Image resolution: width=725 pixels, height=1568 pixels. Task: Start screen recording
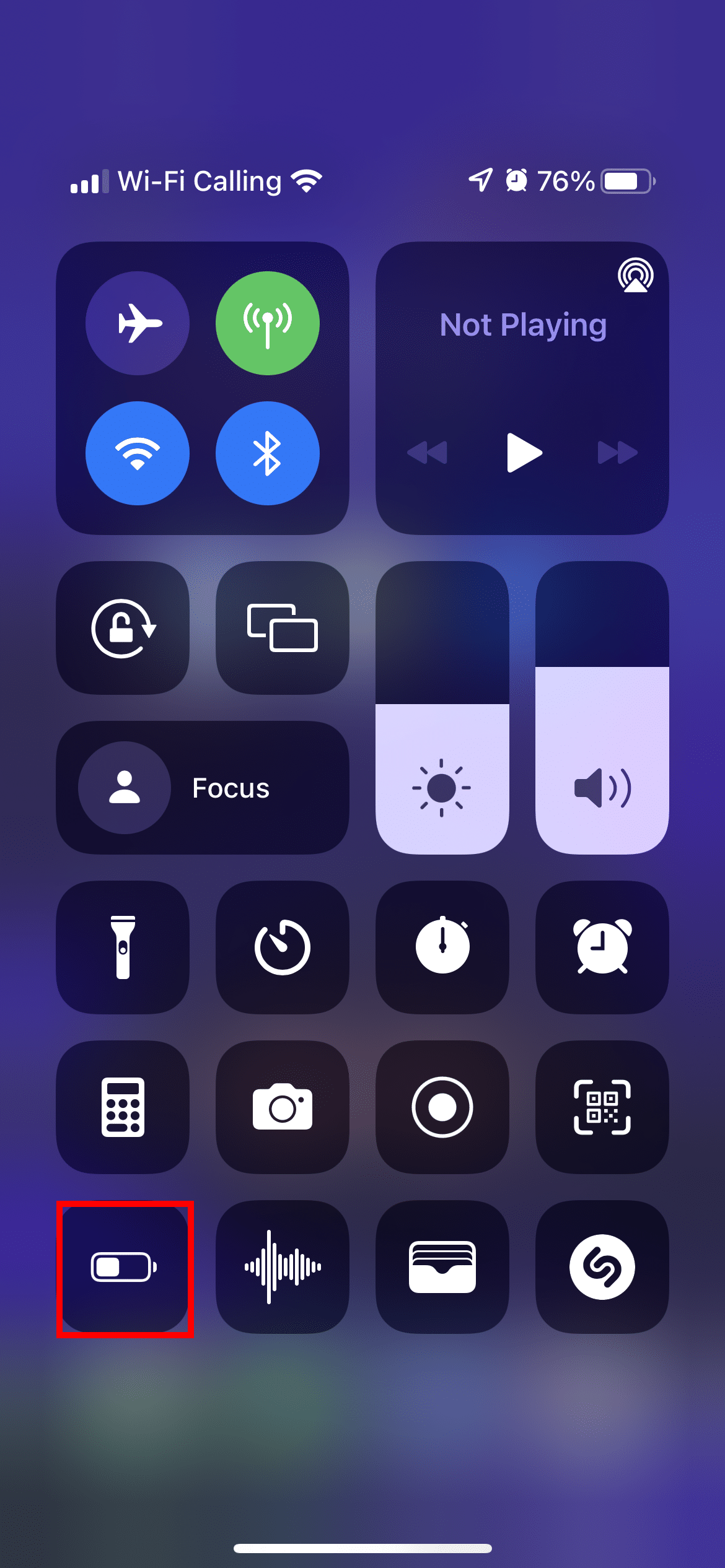click(x=442, y=1107)
